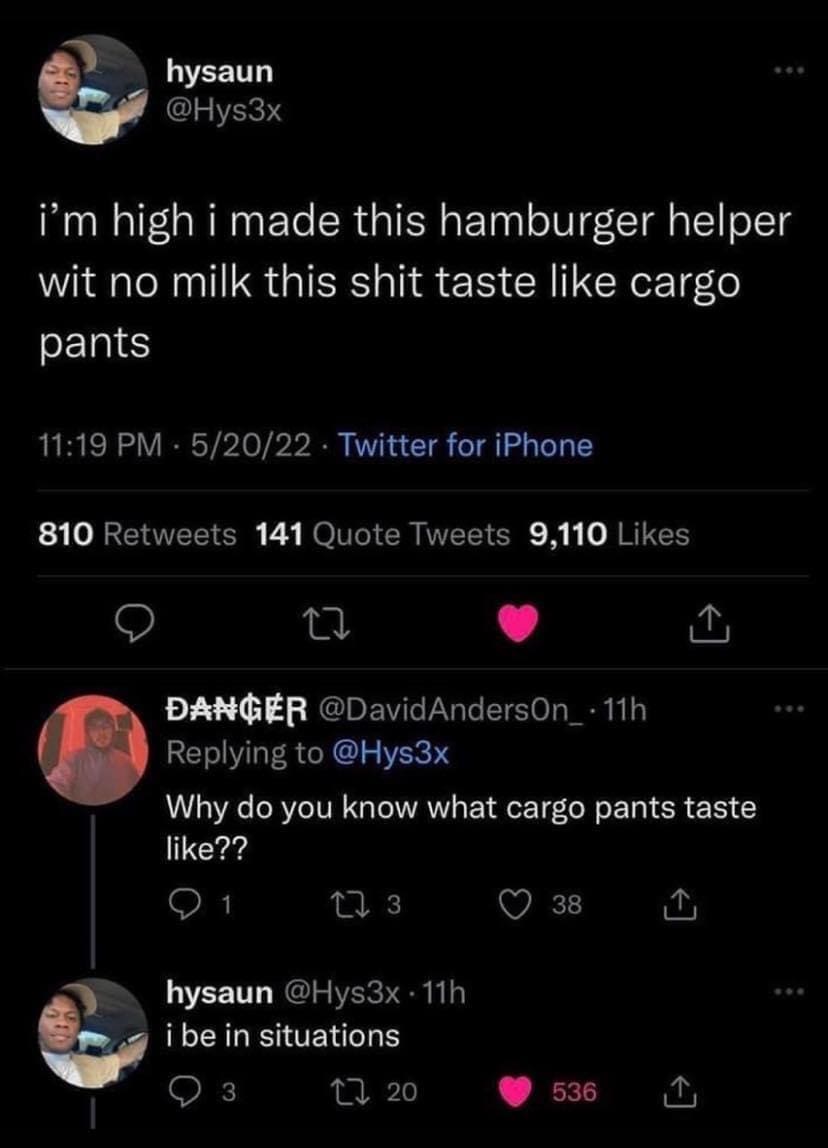Open the @Hys3x link in DANGER's reply
The width and height of the screenshot is (828, 1148).
pyautogui.click(x=400, y=752)
